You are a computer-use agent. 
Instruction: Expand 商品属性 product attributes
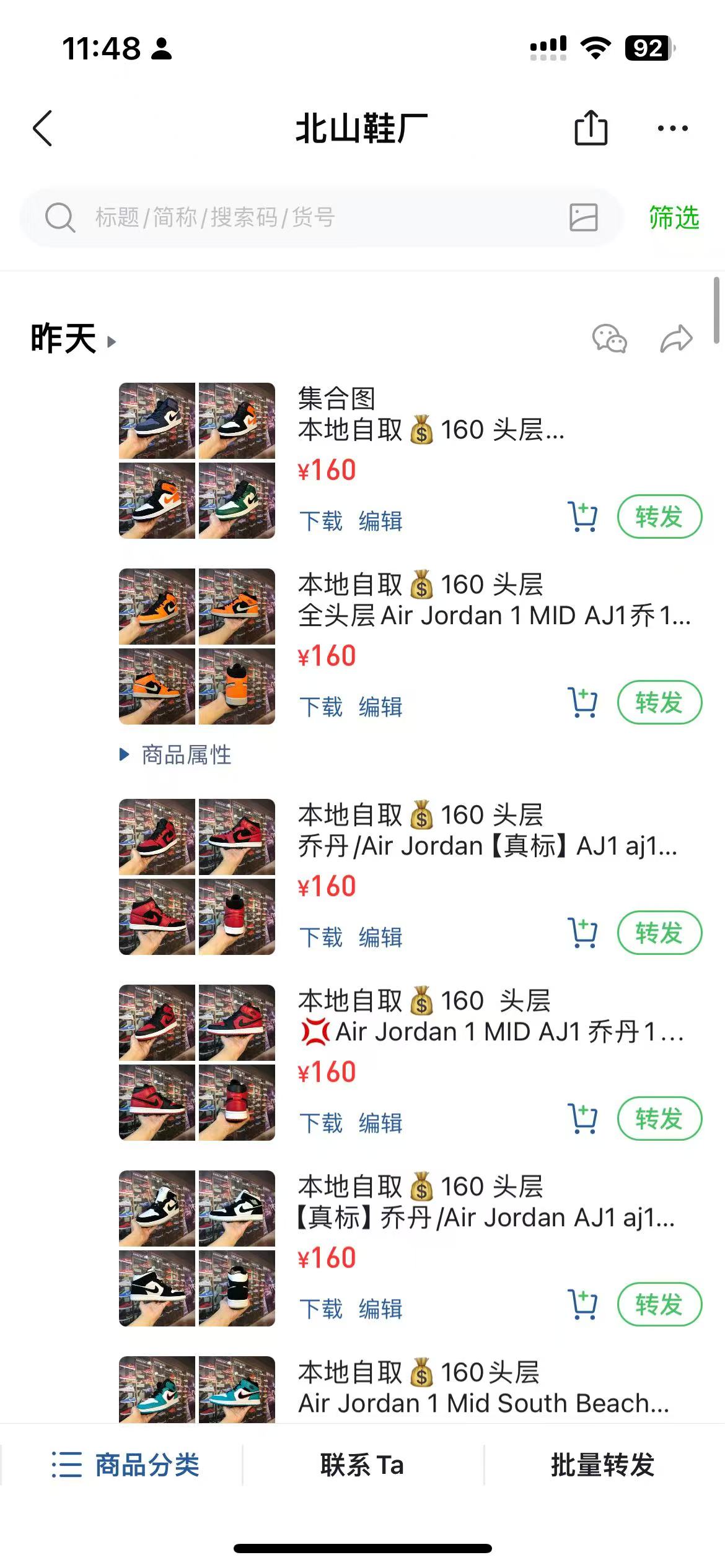(x=176, y=755)
